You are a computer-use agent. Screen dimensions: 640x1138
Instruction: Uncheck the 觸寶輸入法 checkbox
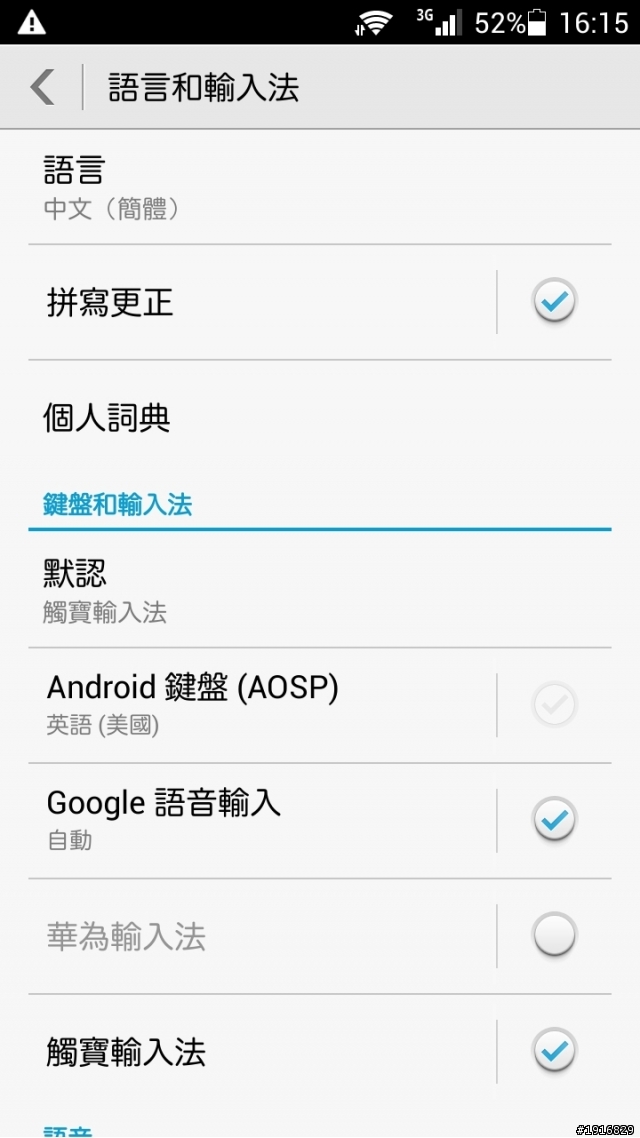point(554,1051)
